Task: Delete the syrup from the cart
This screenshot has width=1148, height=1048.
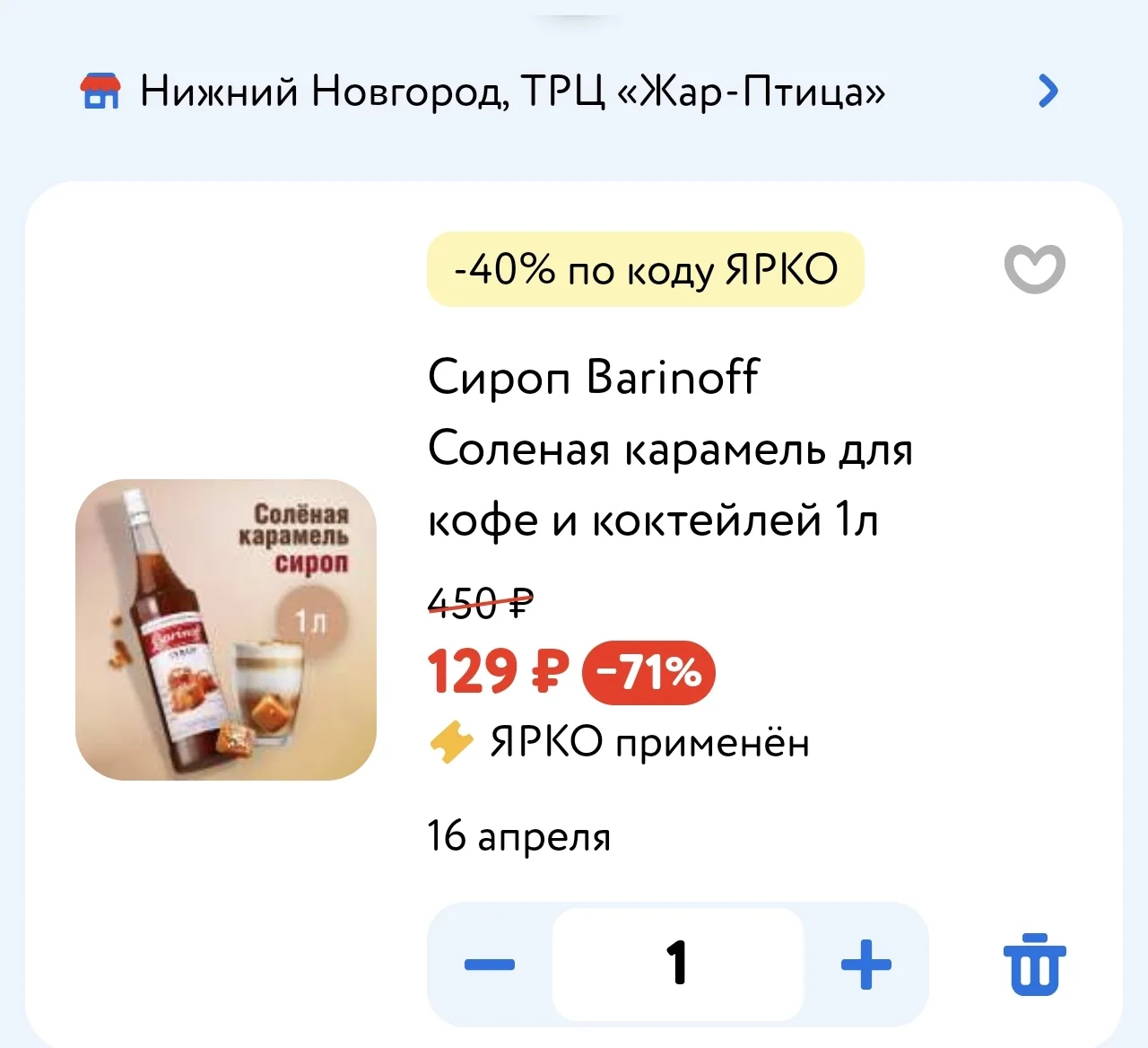Action: [1034, 965]
